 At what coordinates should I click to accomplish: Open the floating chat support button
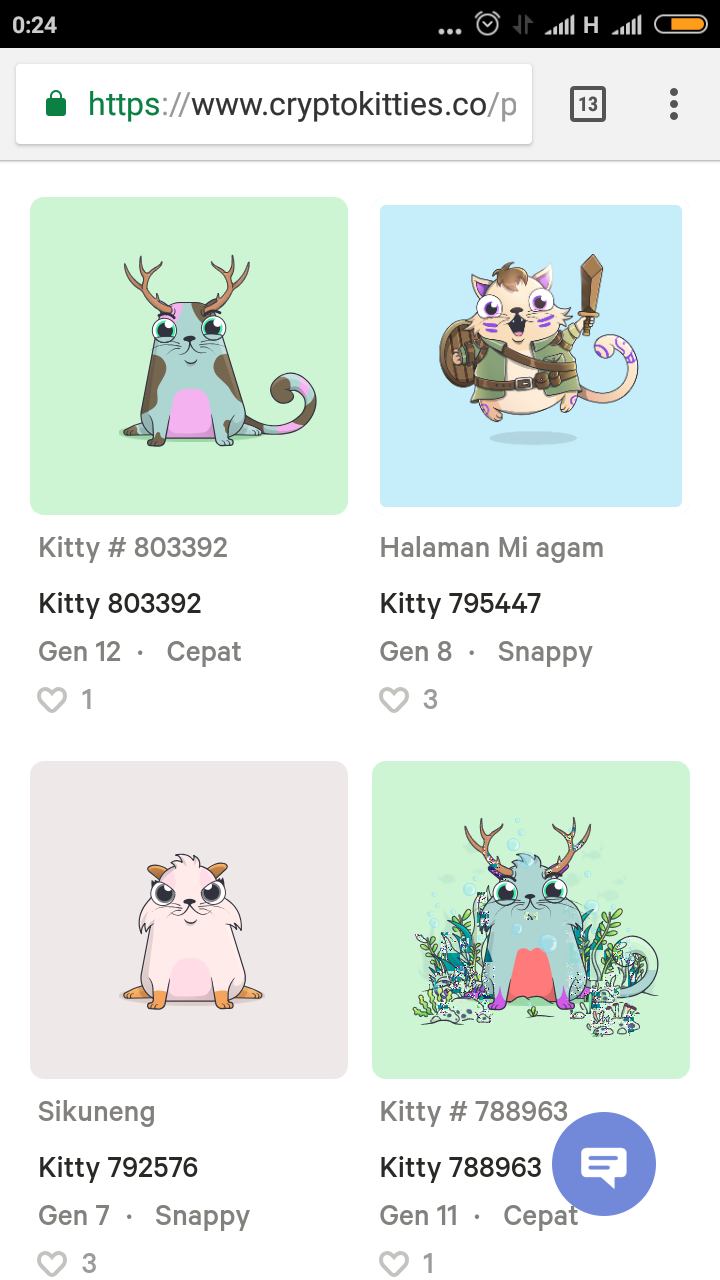(604, 1164)
